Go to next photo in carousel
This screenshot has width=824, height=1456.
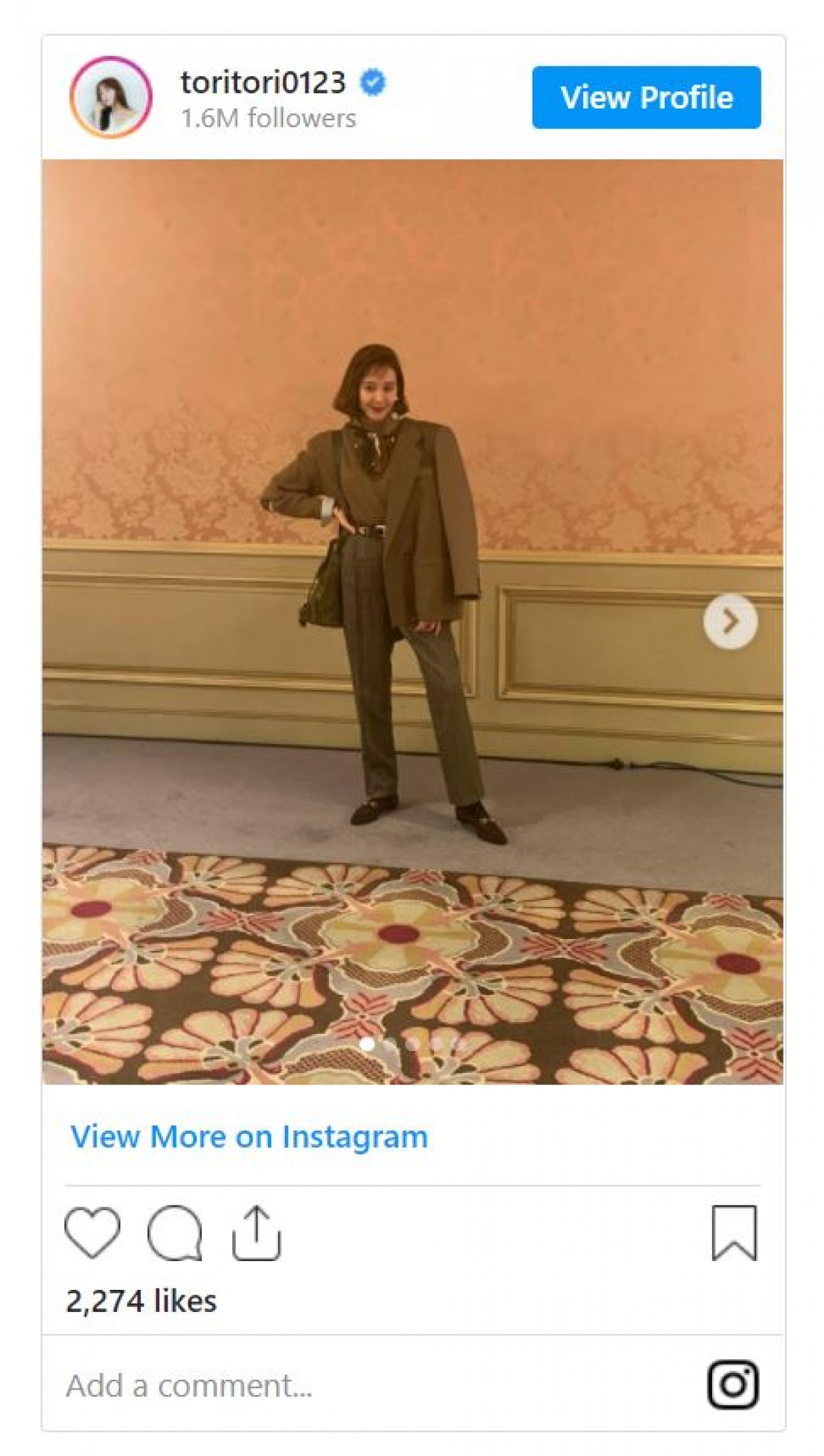coord(730,621)
